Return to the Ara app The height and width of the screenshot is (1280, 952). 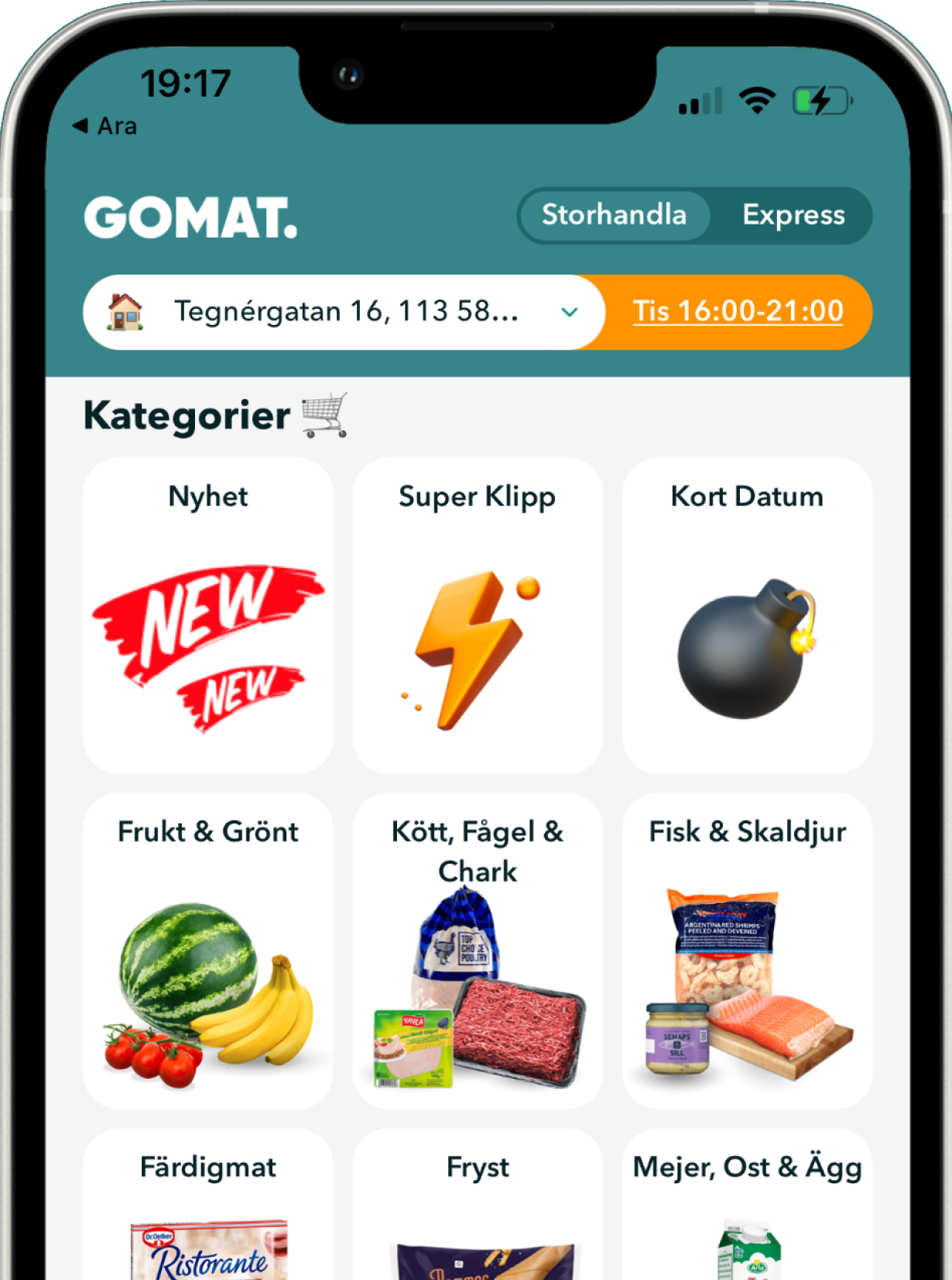(104, 126)
